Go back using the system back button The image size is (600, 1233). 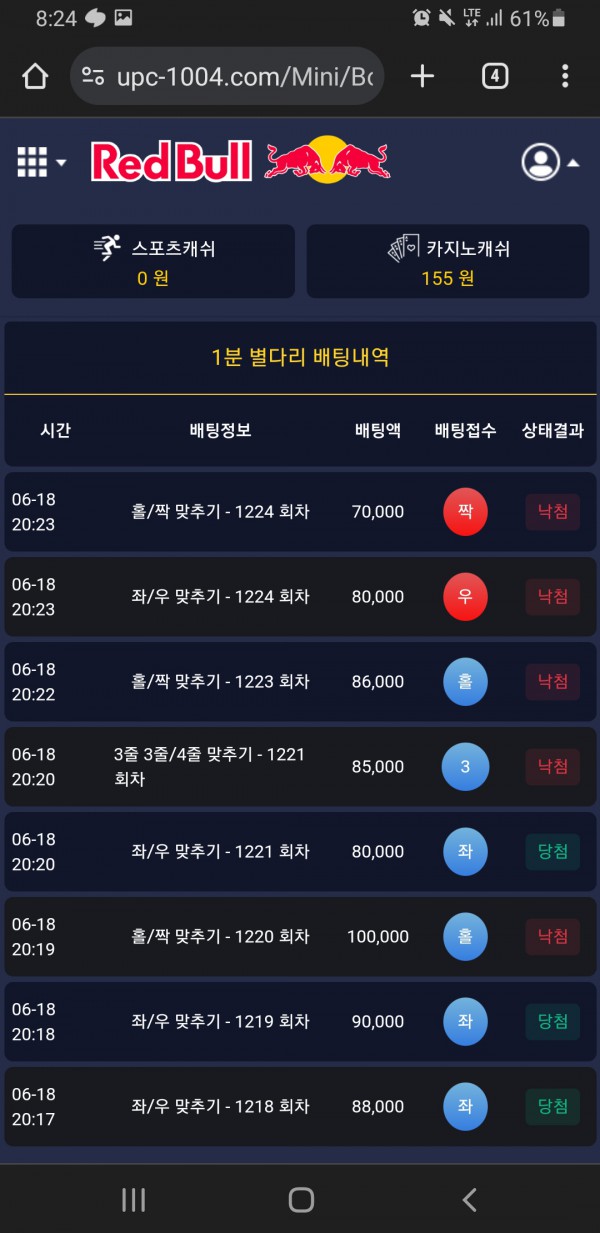(x=469, y=1199)
